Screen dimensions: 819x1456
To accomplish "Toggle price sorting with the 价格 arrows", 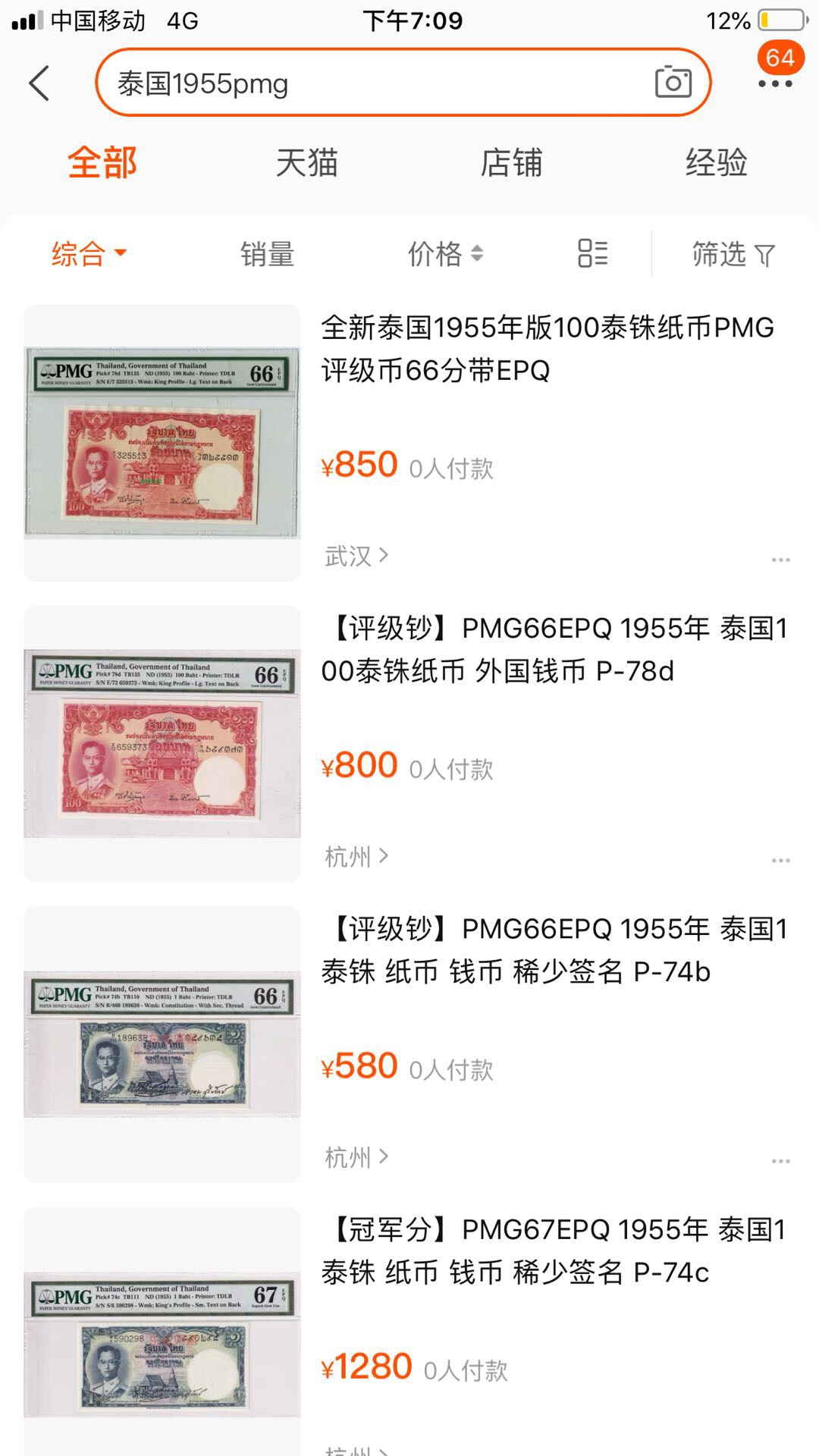I will pyautogui.click(x=444, y=254).
